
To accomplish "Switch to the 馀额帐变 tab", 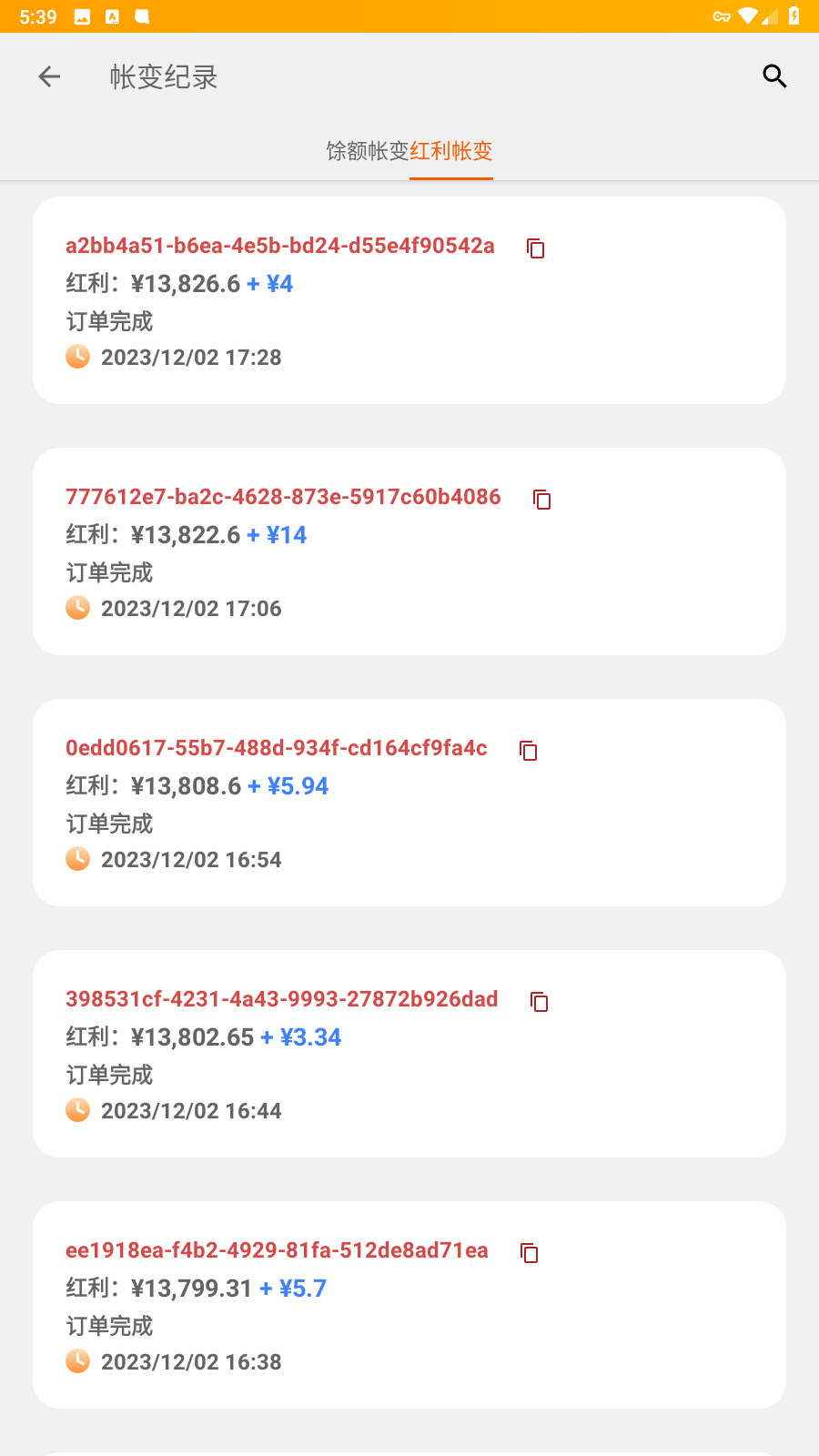I will [x=368, y=151].
